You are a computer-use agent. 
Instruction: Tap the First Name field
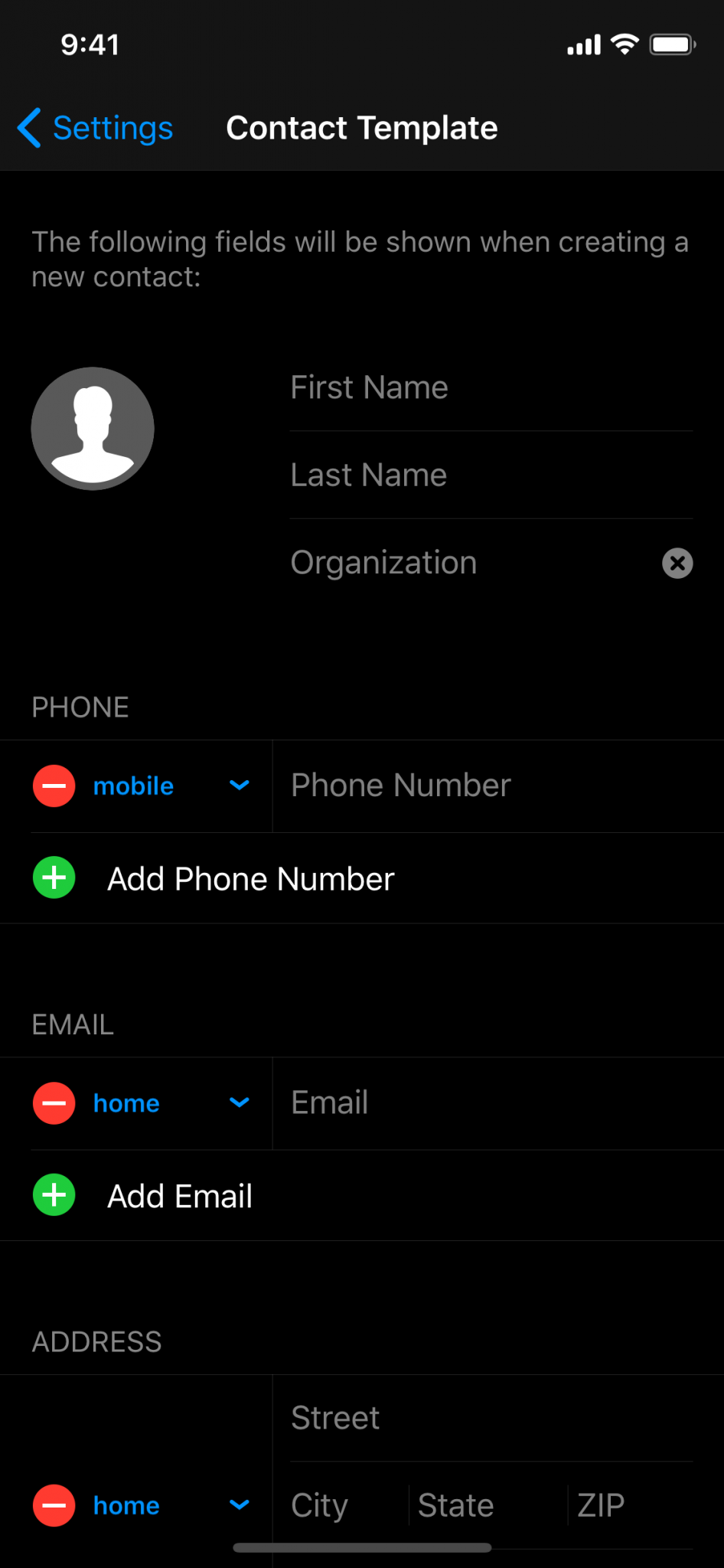click(491, 387)
